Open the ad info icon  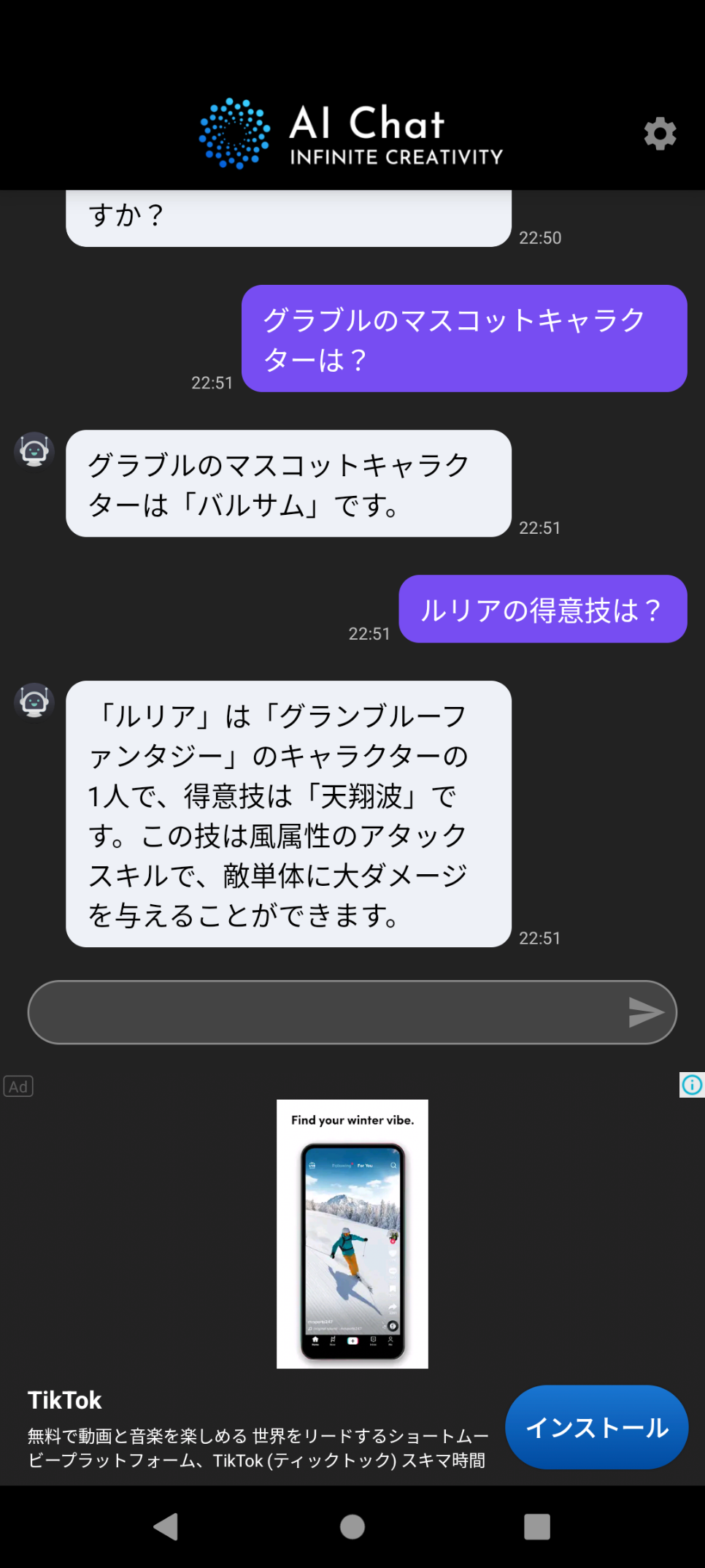coord(692,1085)
